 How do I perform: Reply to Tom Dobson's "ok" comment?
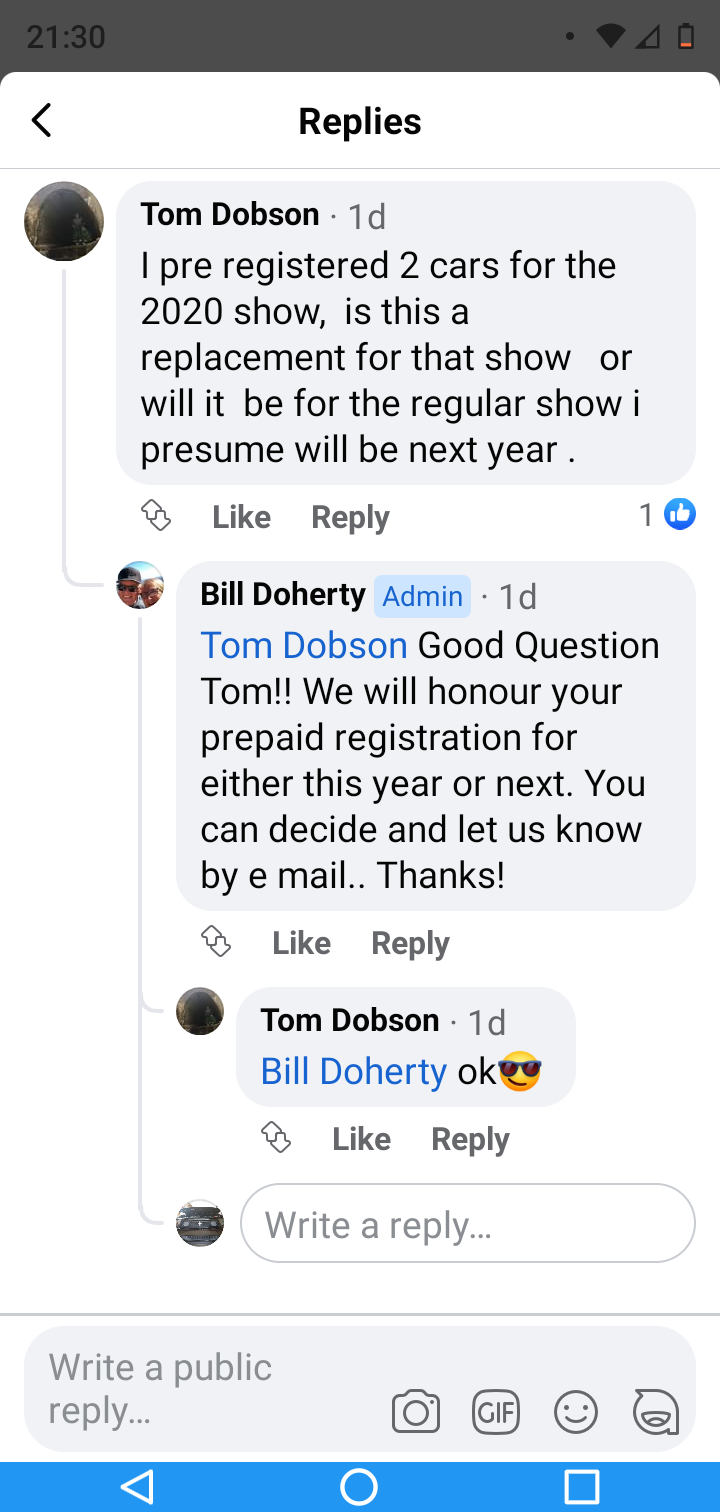[x=470, y=1139]
